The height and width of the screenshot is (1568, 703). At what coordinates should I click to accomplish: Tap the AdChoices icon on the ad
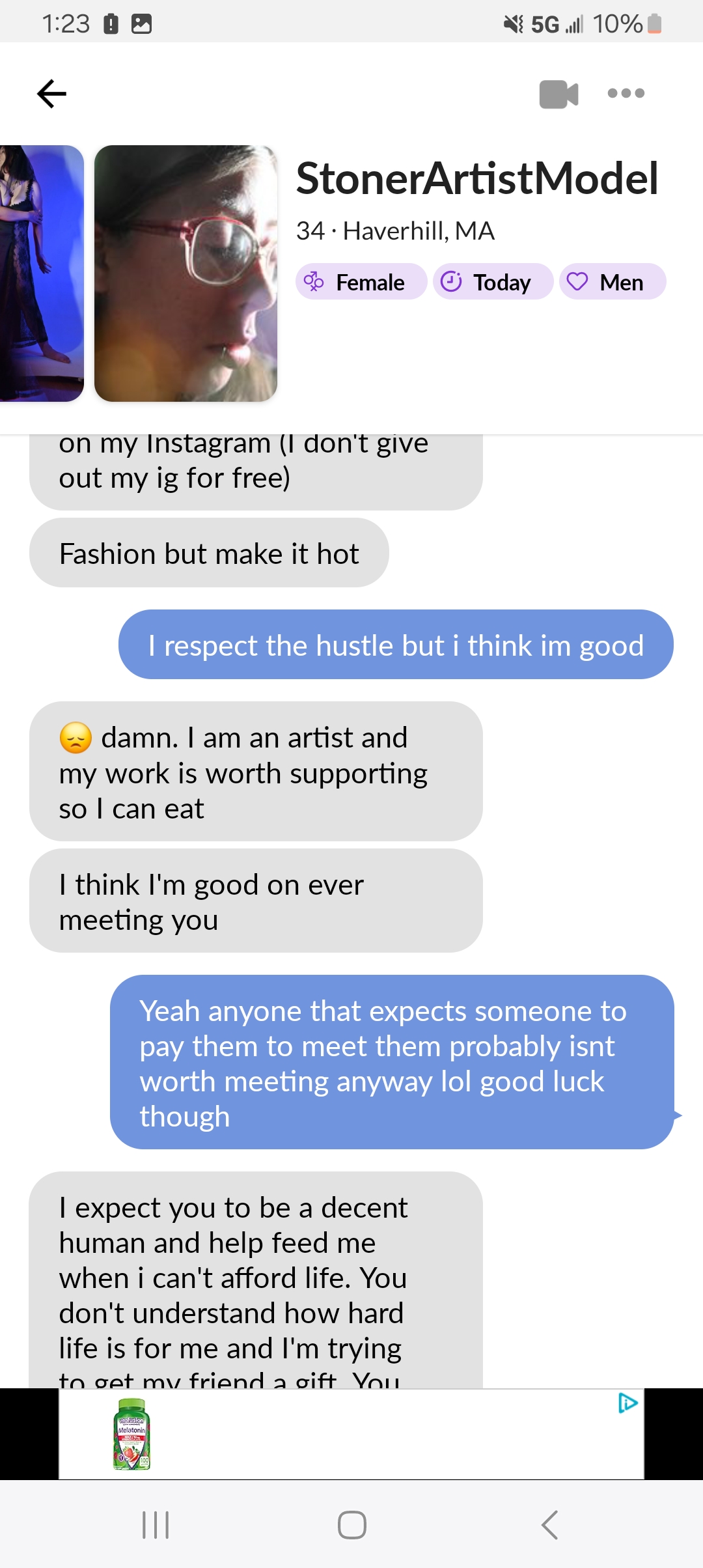(x=627, y=1403)
